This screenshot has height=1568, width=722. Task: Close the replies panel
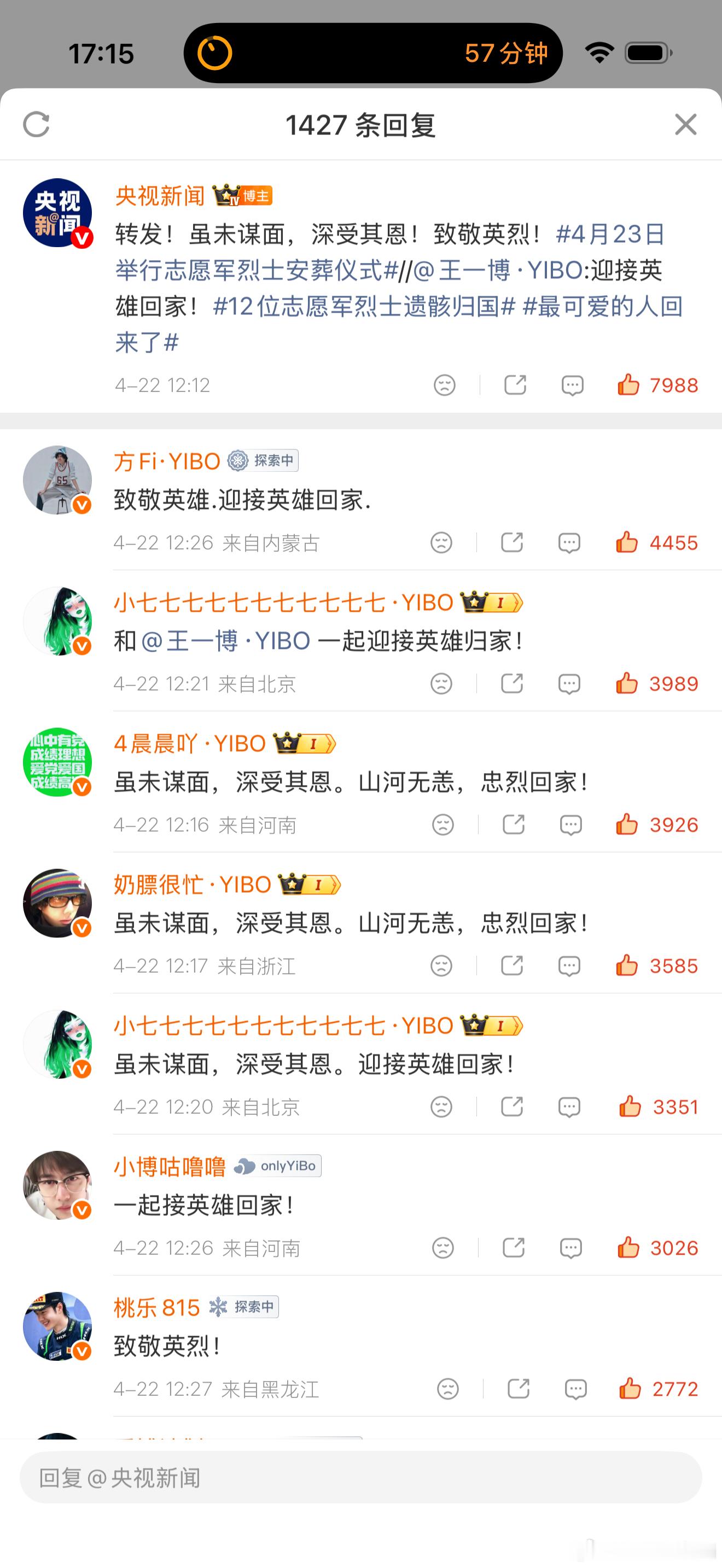click(685, 125)
